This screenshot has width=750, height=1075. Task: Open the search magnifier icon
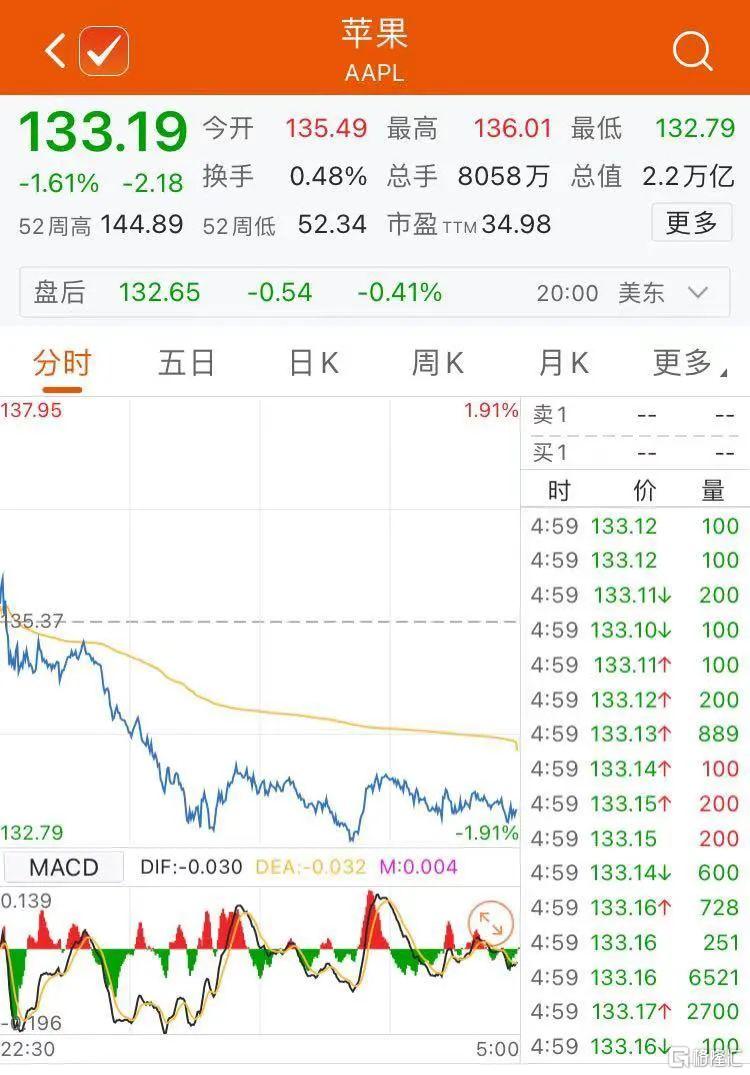pos(692,50)
